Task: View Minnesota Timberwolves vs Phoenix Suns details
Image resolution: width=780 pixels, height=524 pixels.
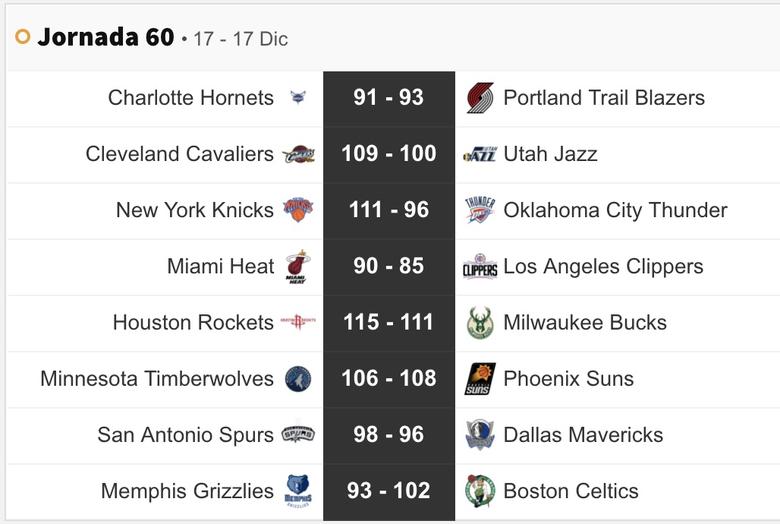Action: tap(388, 378)
